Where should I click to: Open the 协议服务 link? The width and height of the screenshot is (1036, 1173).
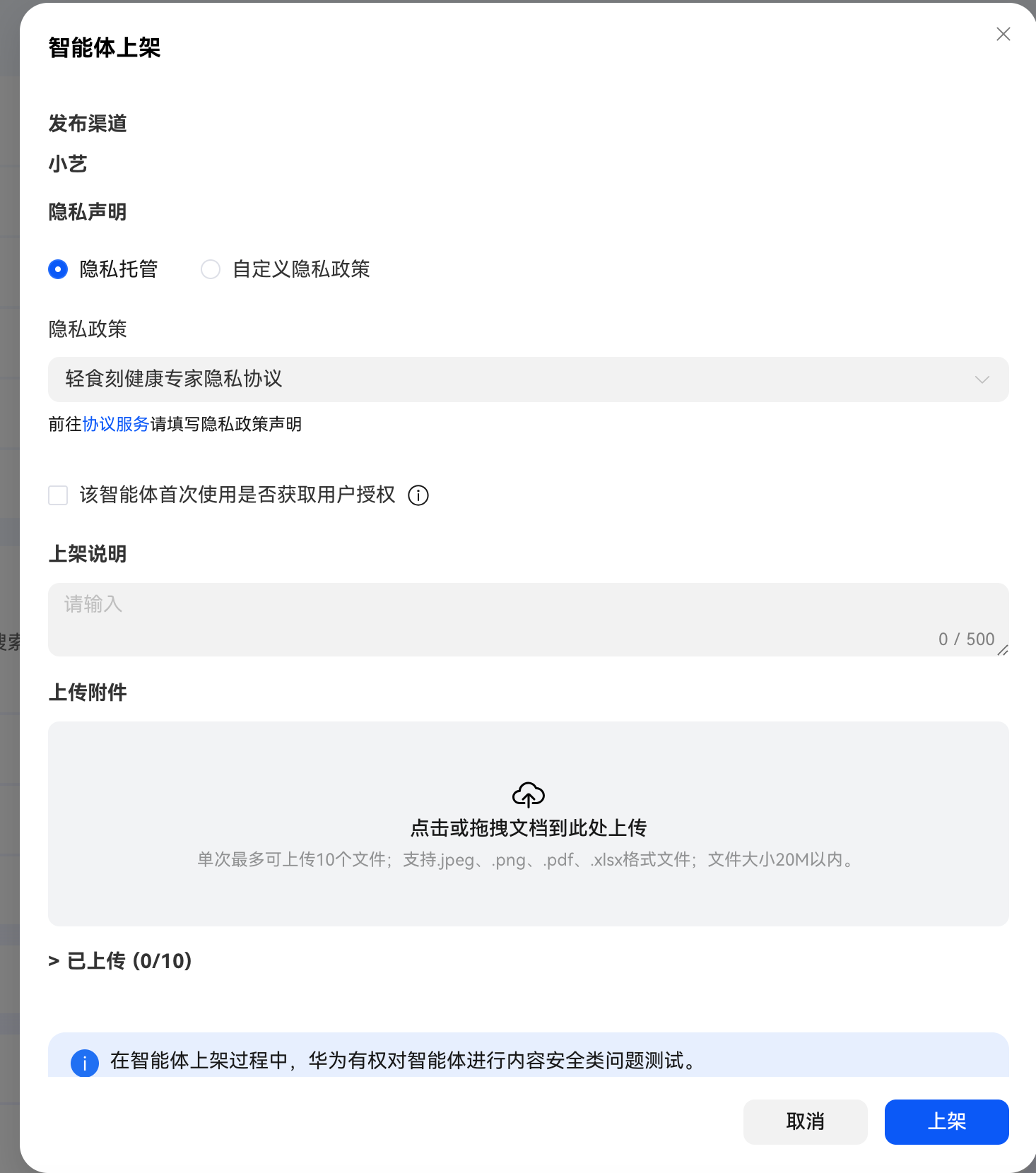(116, 425)
